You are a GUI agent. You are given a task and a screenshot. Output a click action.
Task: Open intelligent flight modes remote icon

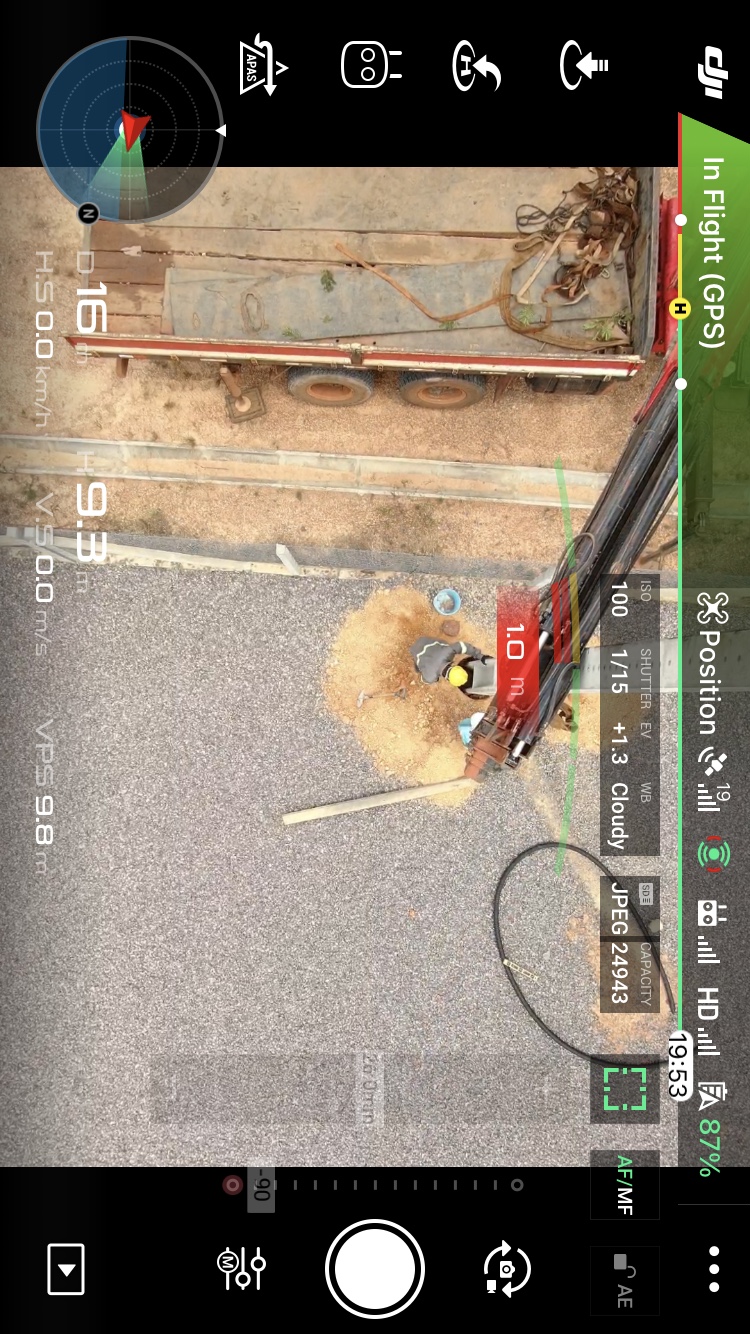(x=371, y=65)
